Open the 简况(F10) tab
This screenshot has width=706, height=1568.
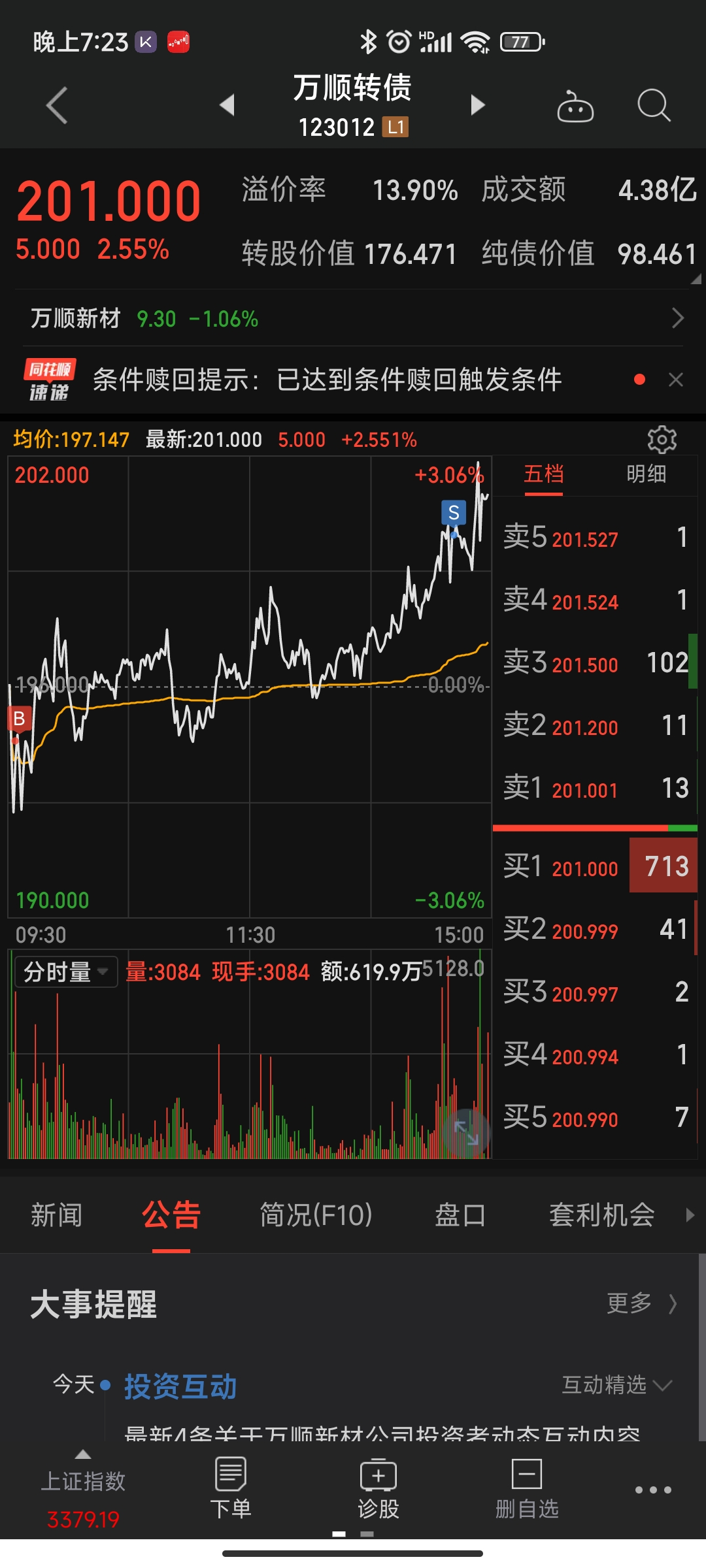[x=316, y=1215]
